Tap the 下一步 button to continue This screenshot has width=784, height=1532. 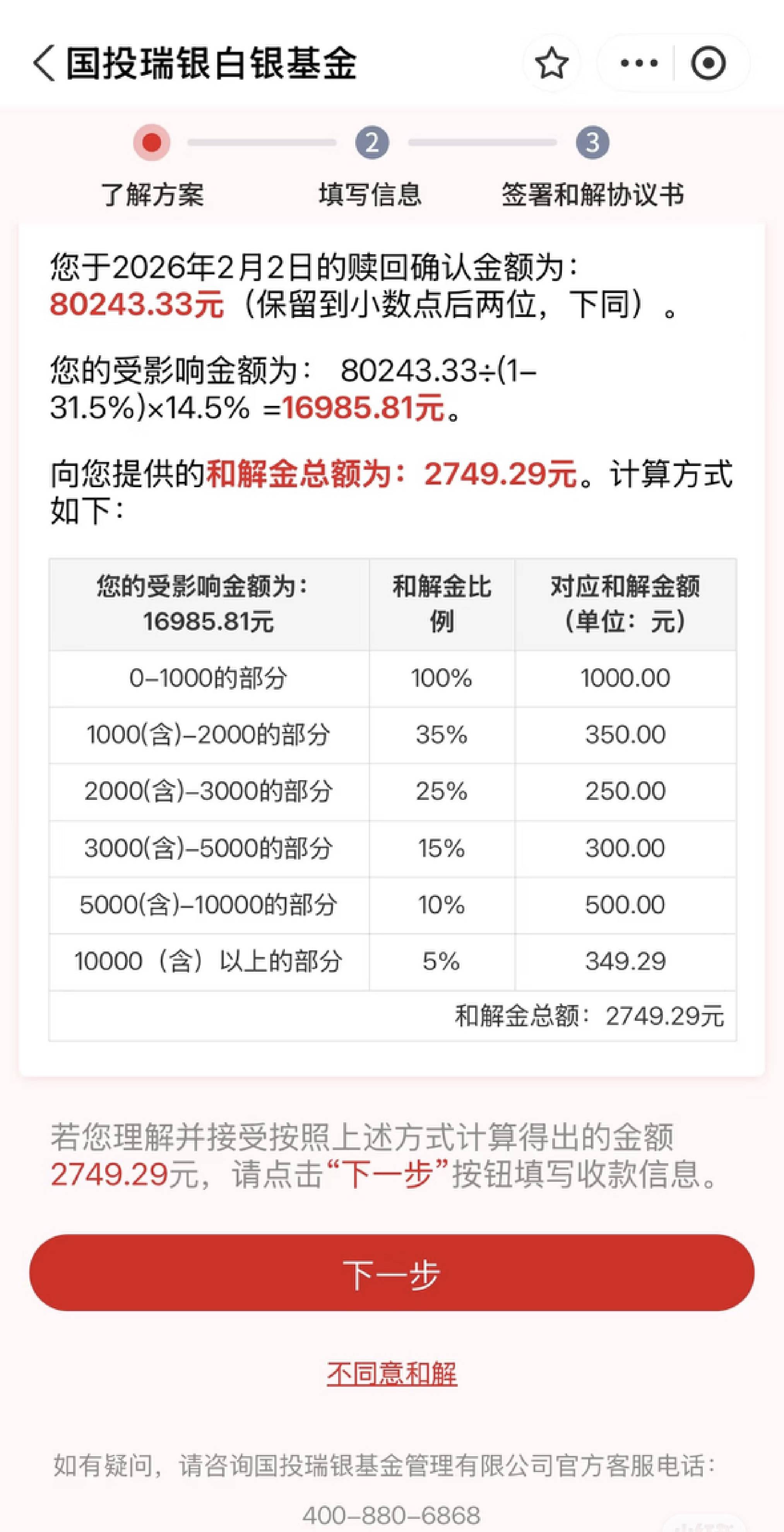coord(391,1273)
